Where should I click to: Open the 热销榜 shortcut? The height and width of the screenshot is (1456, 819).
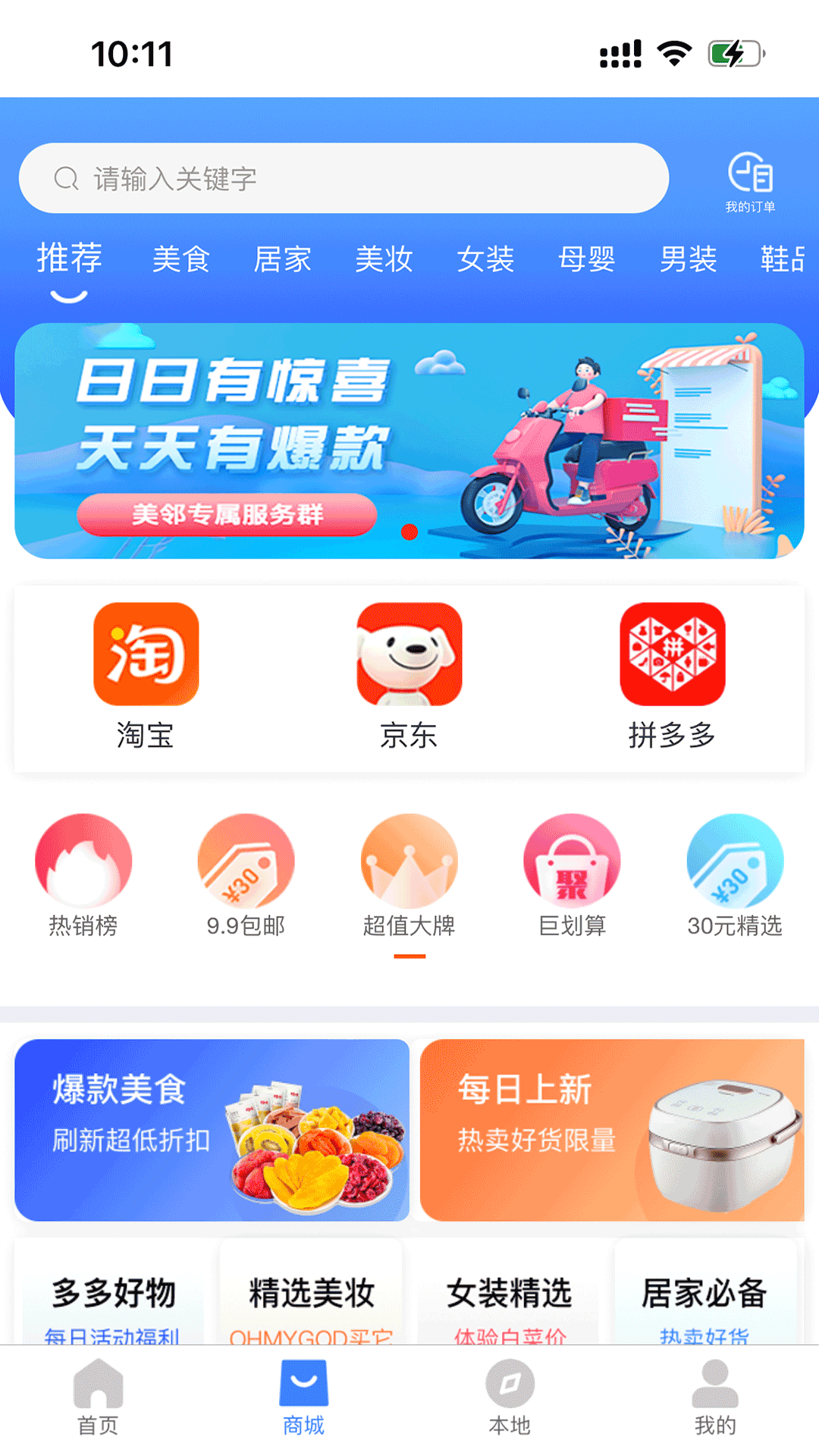click(x=83, y=876)
